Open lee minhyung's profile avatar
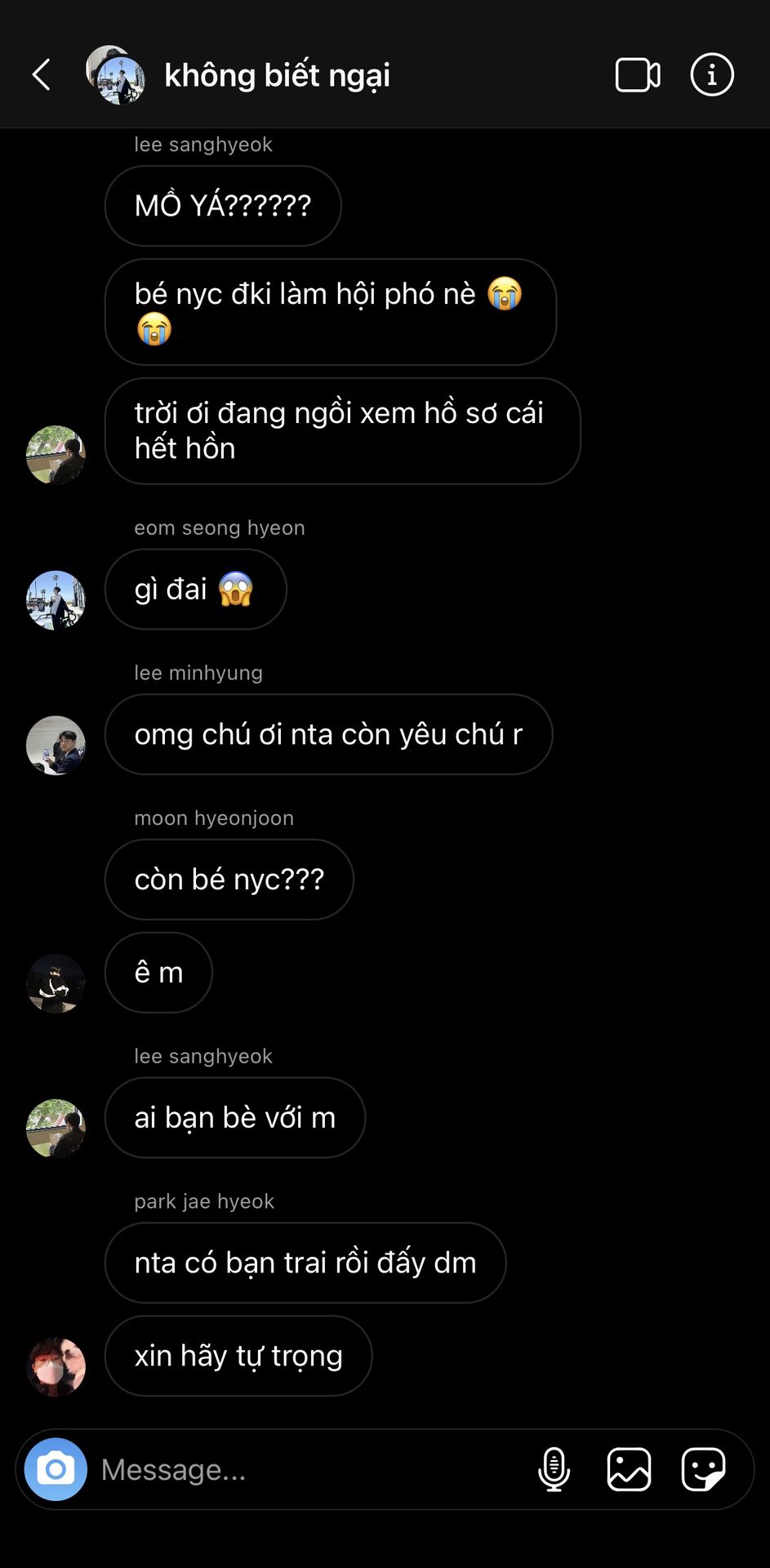 pyautogui.click(x=56, y=745)
